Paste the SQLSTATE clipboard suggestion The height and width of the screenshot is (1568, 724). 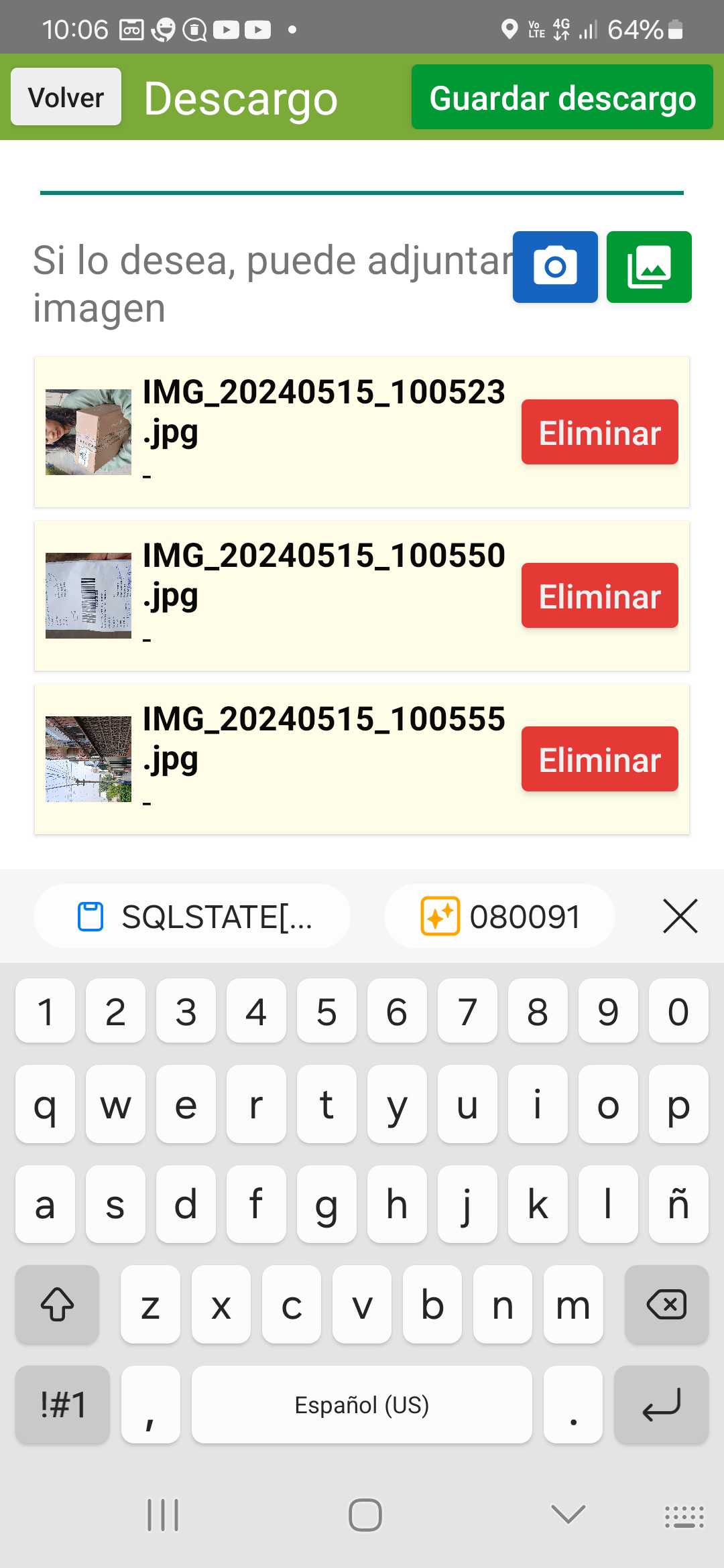[192, 916]
